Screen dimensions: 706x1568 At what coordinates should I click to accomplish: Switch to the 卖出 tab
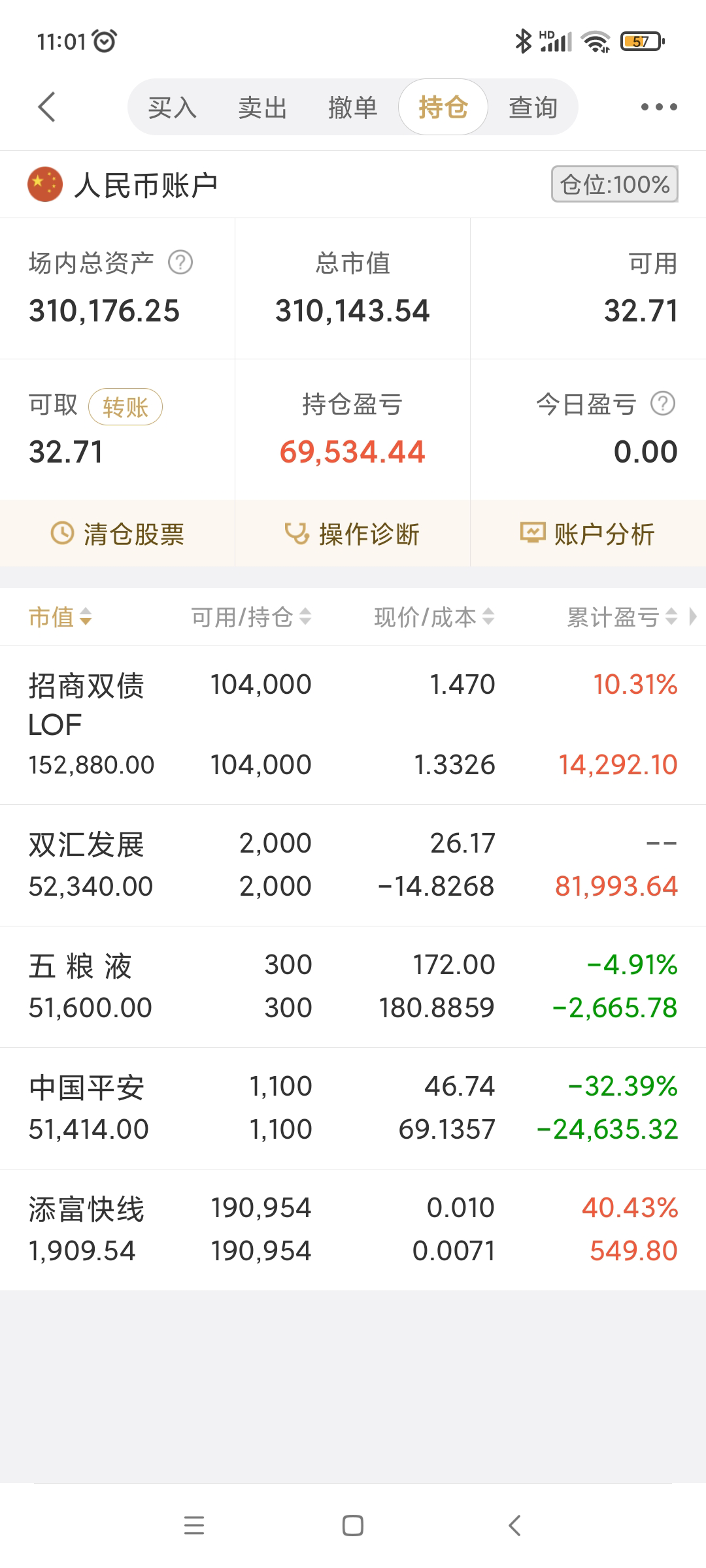coord(262,107)
